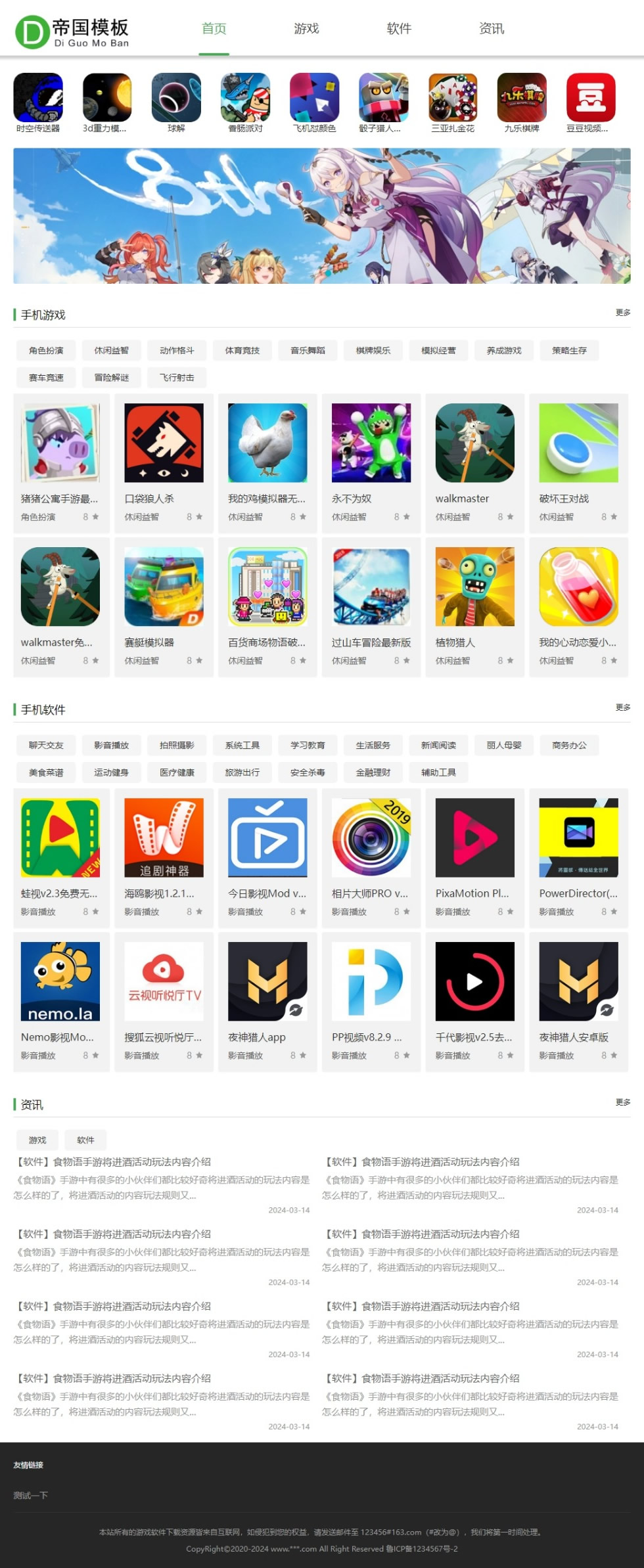
Task: Open the 测试一下 friendly link
Action: 30,1496
